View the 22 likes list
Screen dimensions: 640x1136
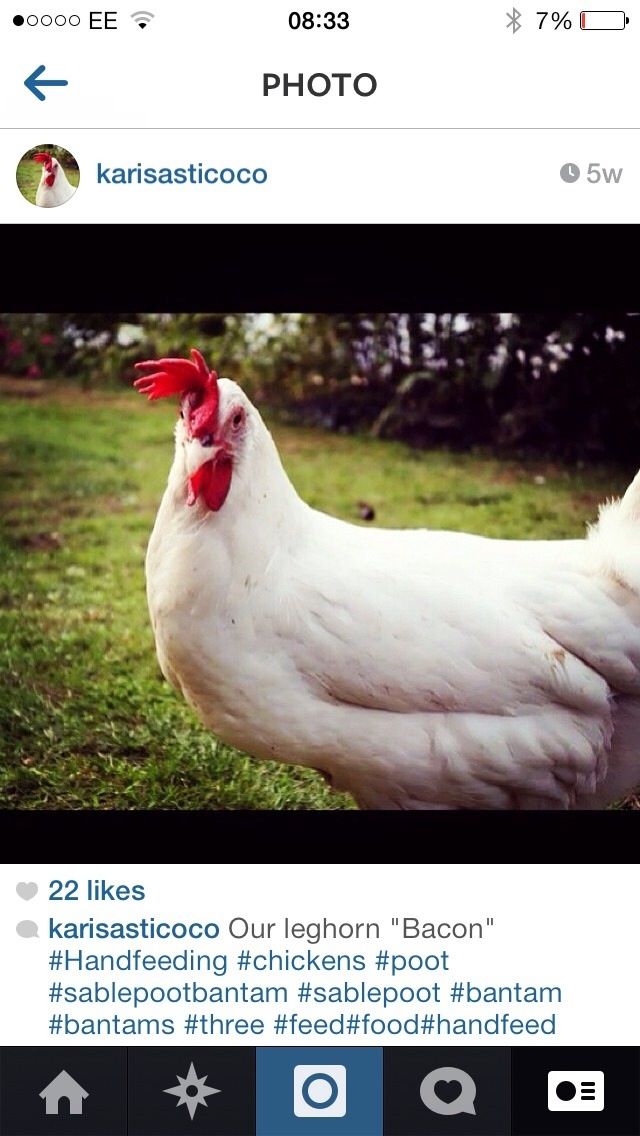96,890
